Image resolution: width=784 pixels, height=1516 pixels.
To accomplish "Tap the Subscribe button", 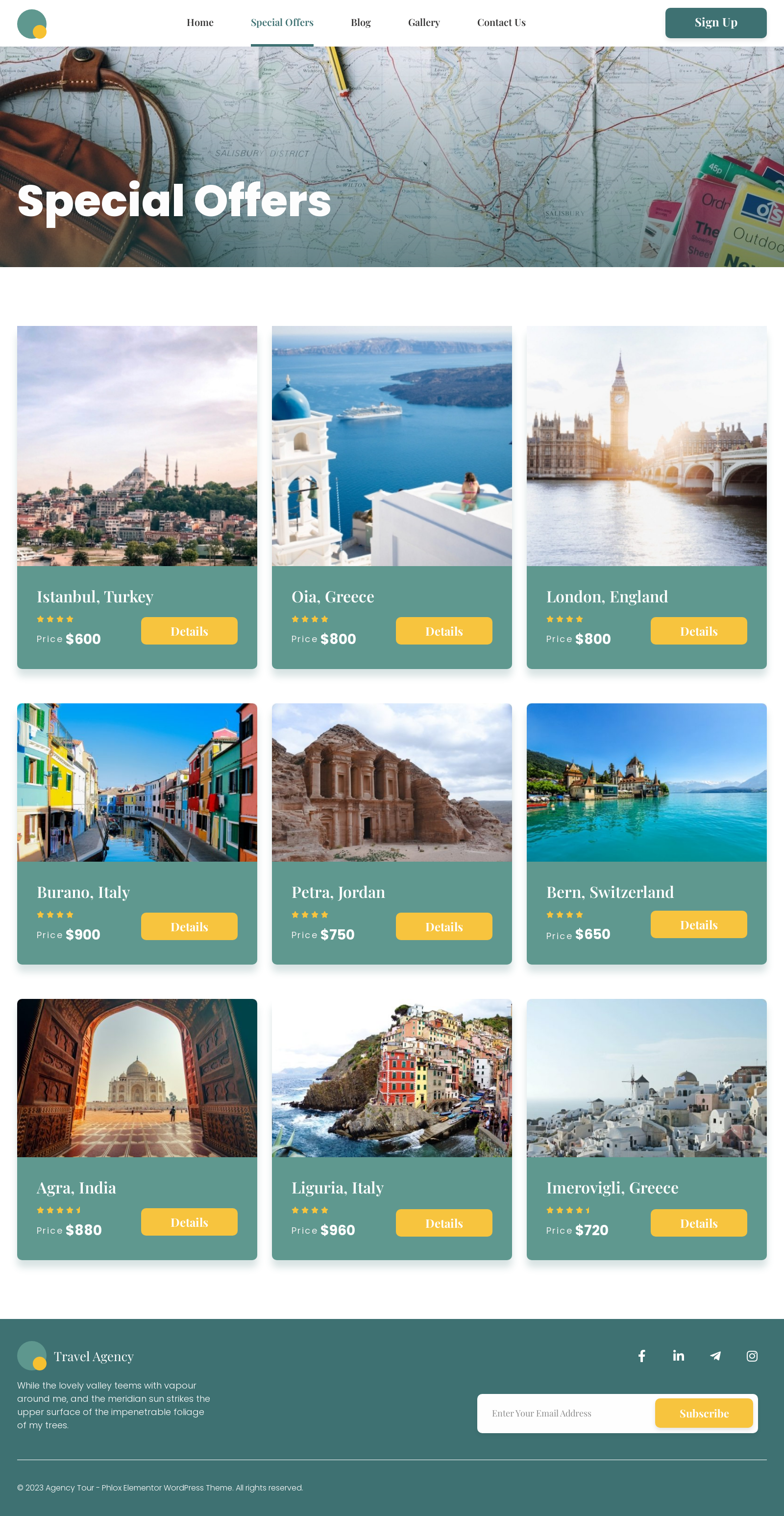I will pos(704,1413).
